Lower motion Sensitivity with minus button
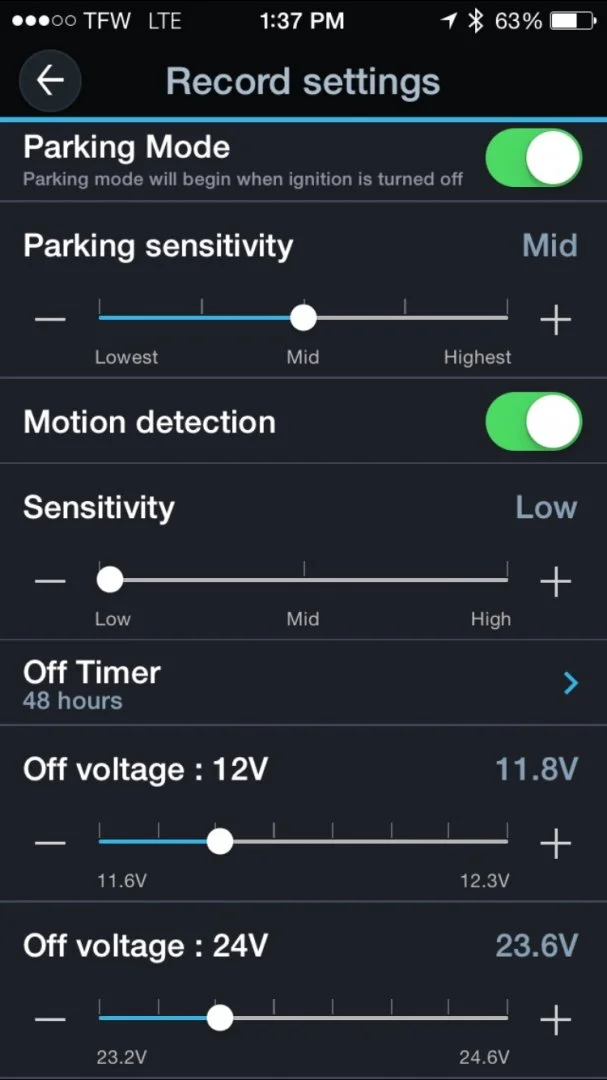Image resolution: width=607 pixels, height=1080 pixels. pyautogui.click(x=50, y=581)
